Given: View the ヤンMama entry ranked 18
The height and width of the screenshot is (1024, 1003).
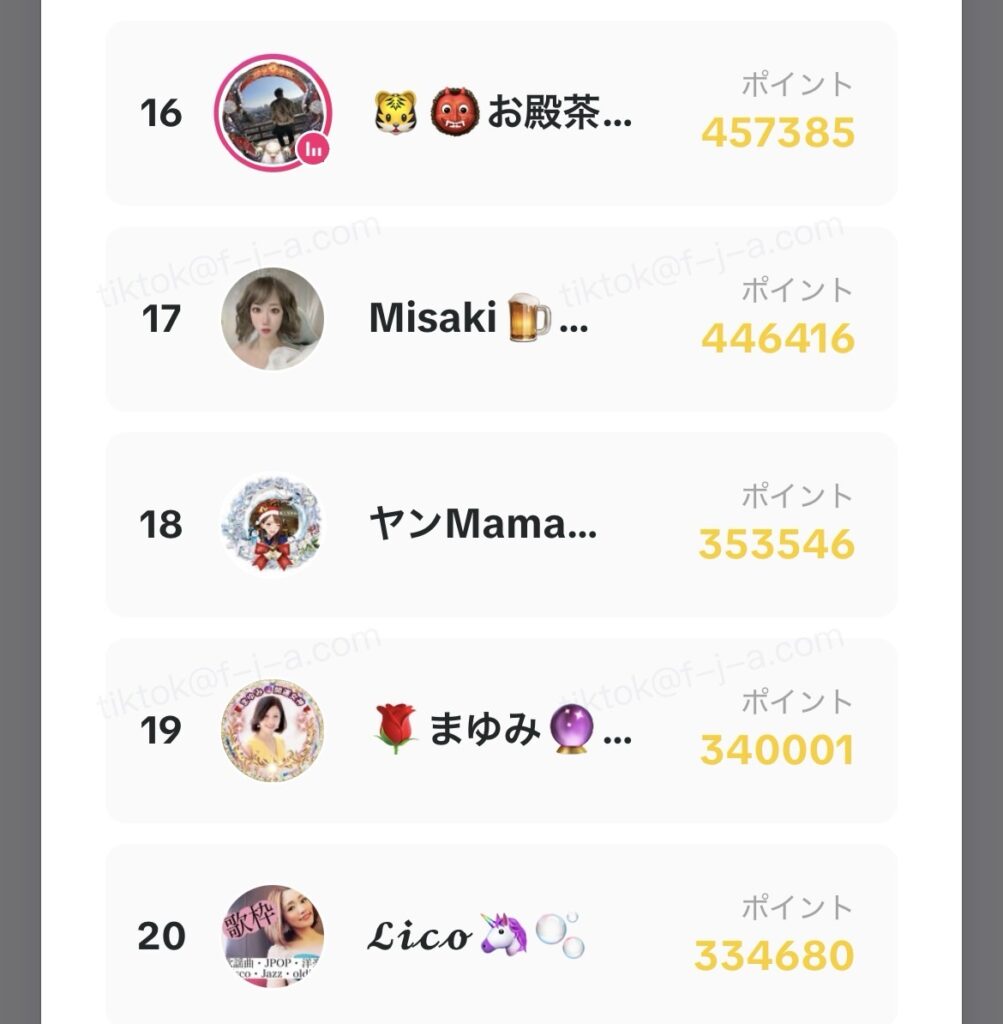Looking at the screenshot, I should coord(501,524).
